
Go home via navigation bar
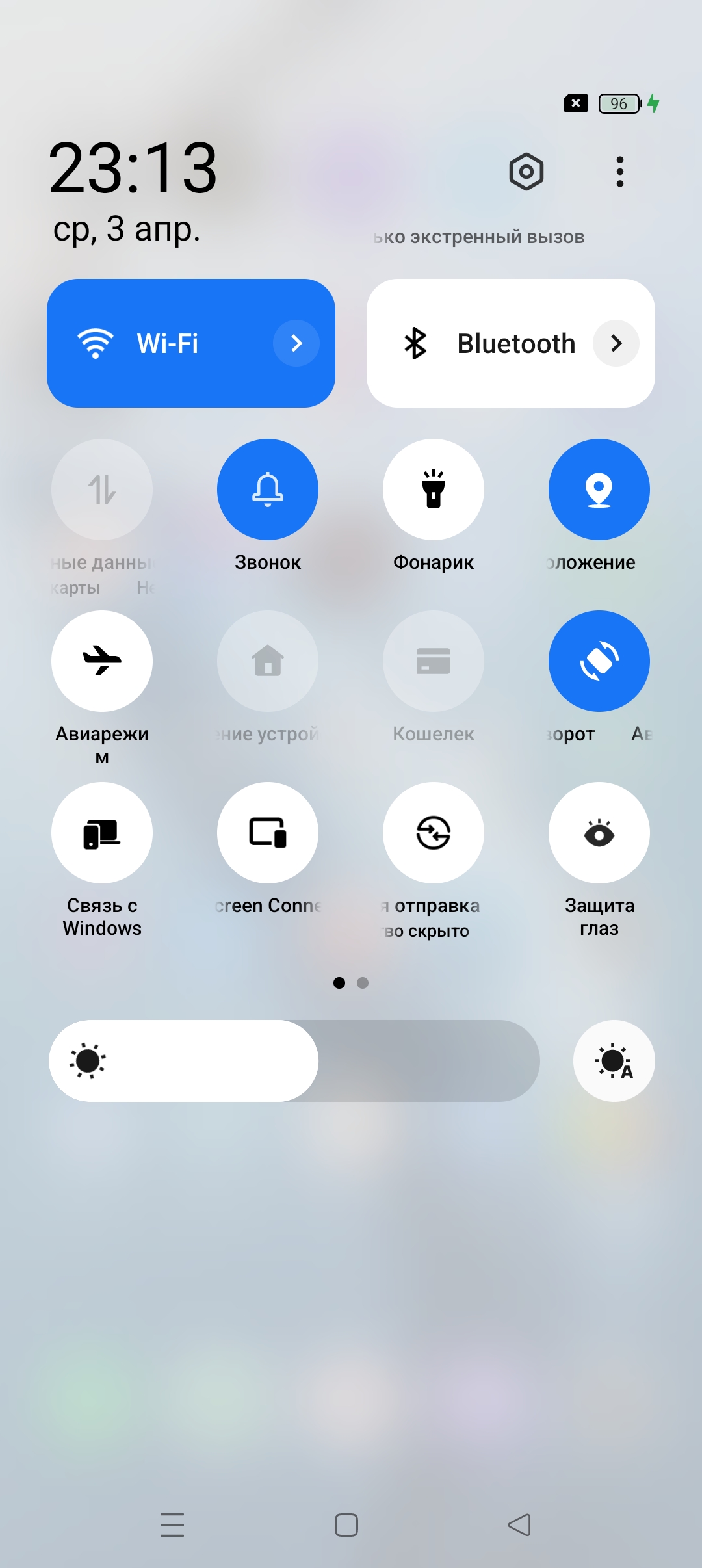point(346,1525)
